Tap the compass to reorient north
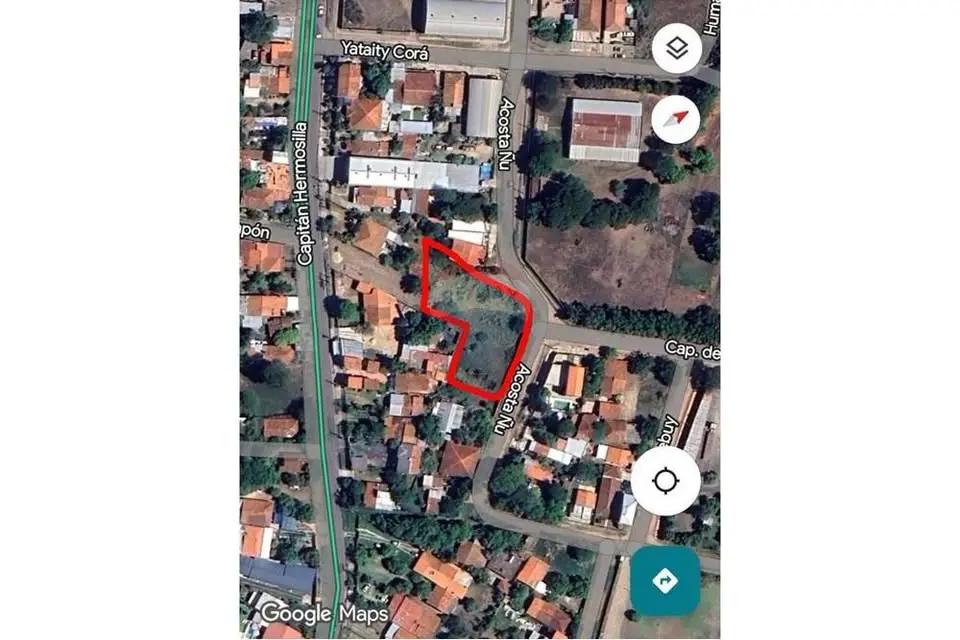The height and width of the screenshot is (640, 960). pyautogui.click(x=677, y=119)
